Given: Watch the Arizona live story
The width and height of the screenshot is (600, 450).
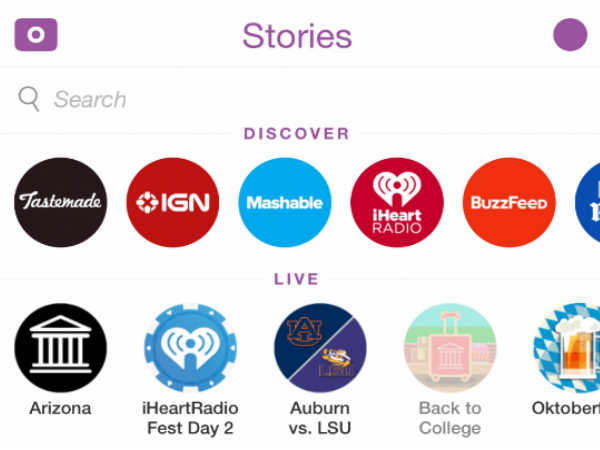Looking at the screenshot, I should click(60, 349).
